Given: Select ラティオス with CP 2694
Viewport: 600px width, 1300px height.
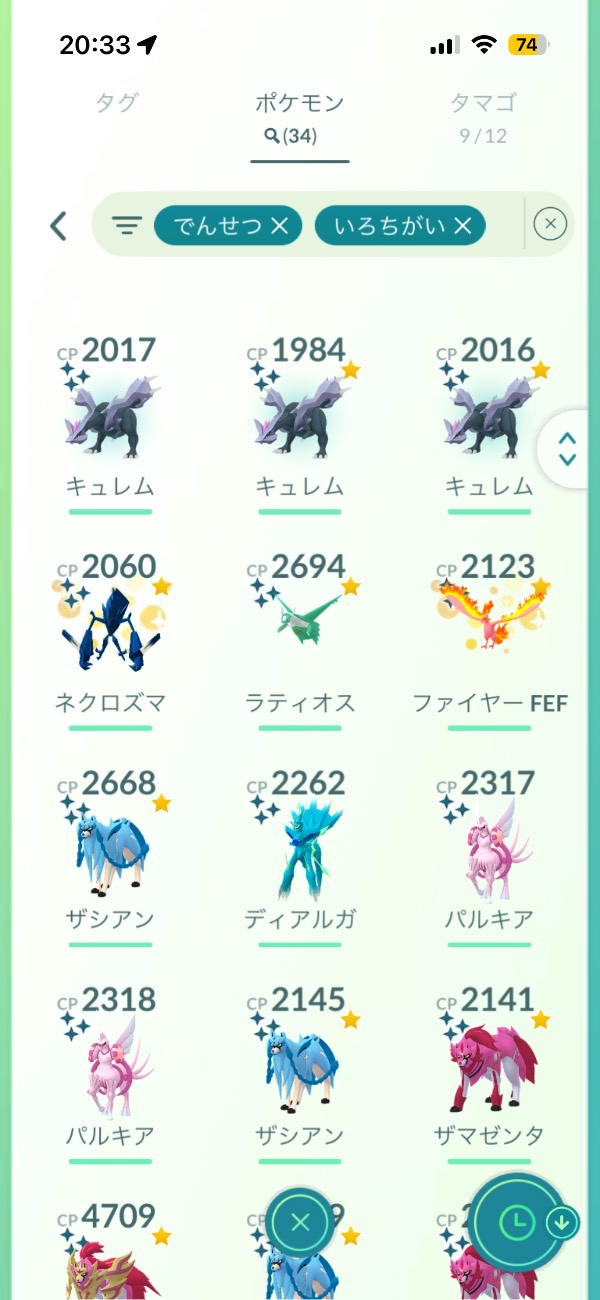Looking at the screenshot, I should pos(300,636).
